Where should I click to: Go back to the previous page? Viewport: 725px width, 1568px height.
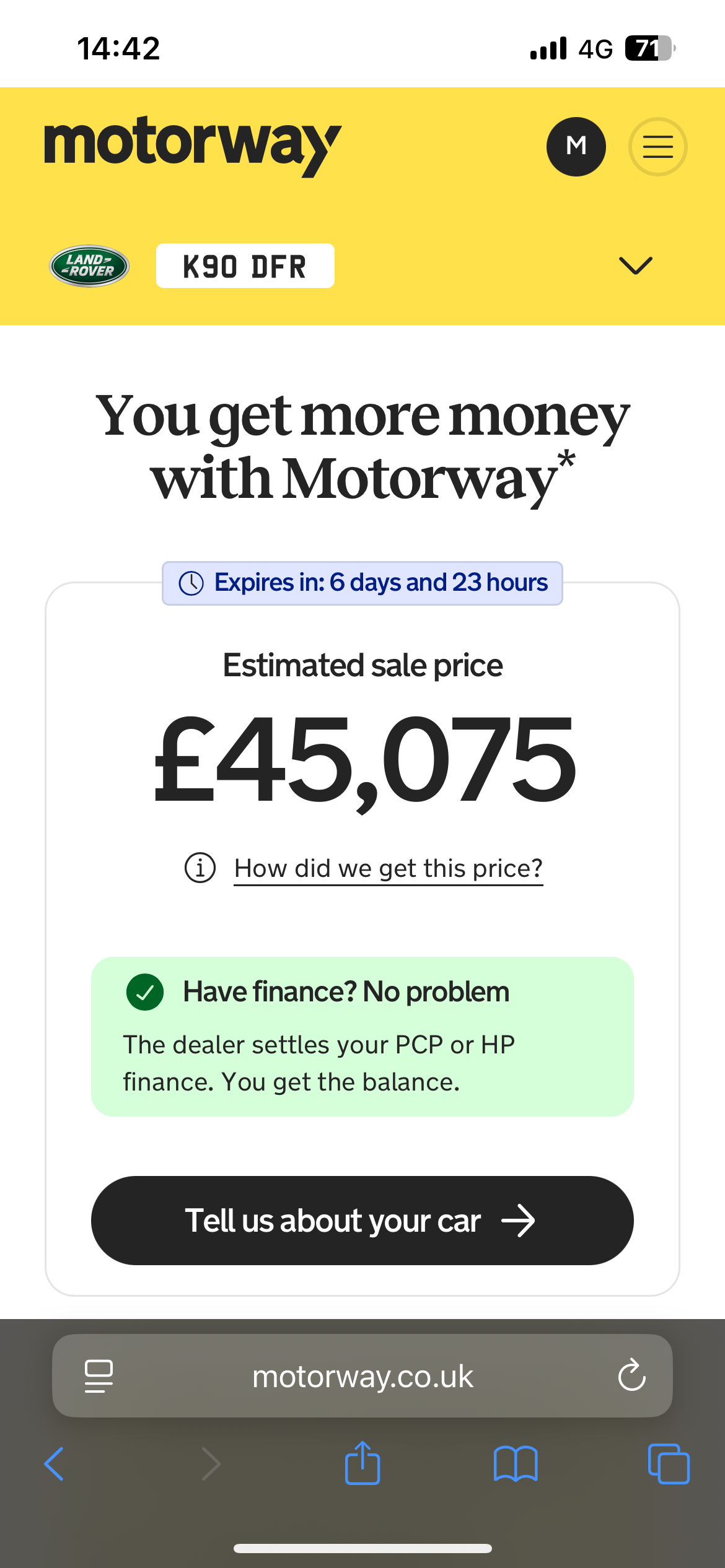click(x=55, y=1464)
